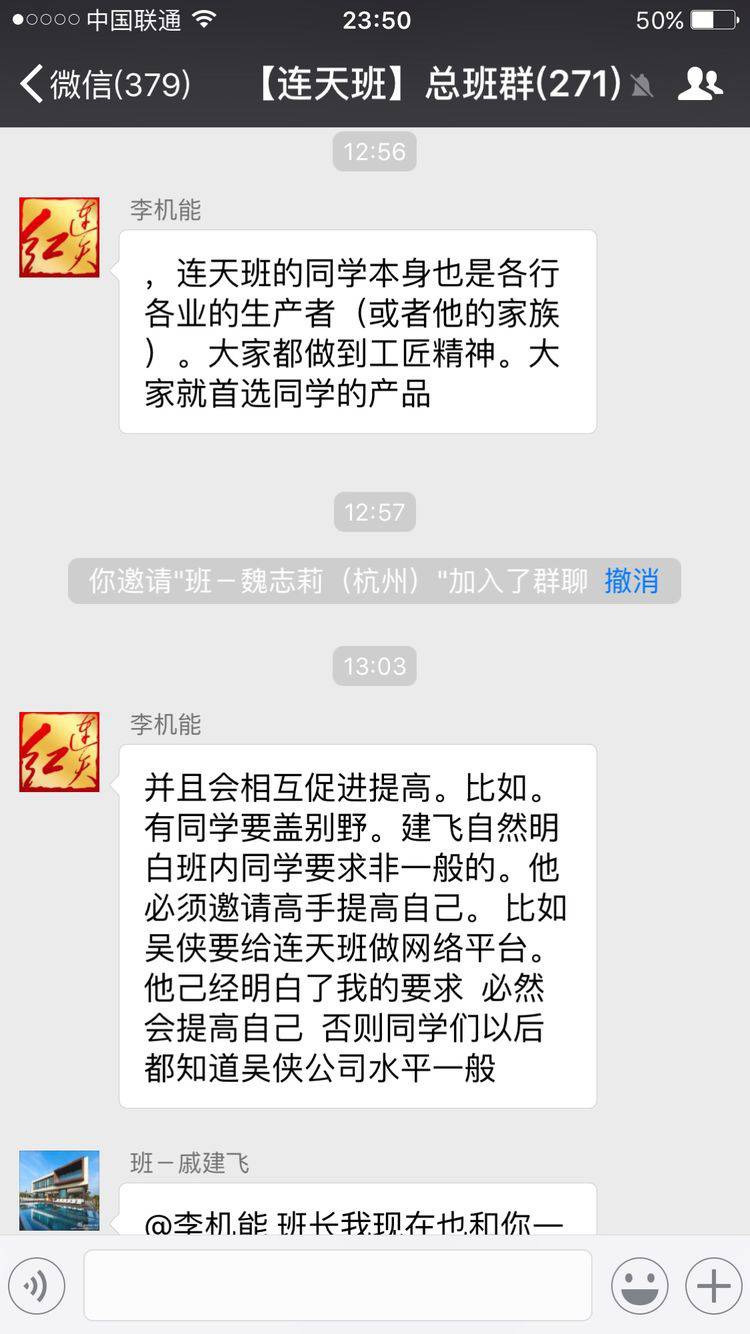This screenshot has width=750, height=1334.
Task: Focus the message text field
Action: [x=337, y=1285]
